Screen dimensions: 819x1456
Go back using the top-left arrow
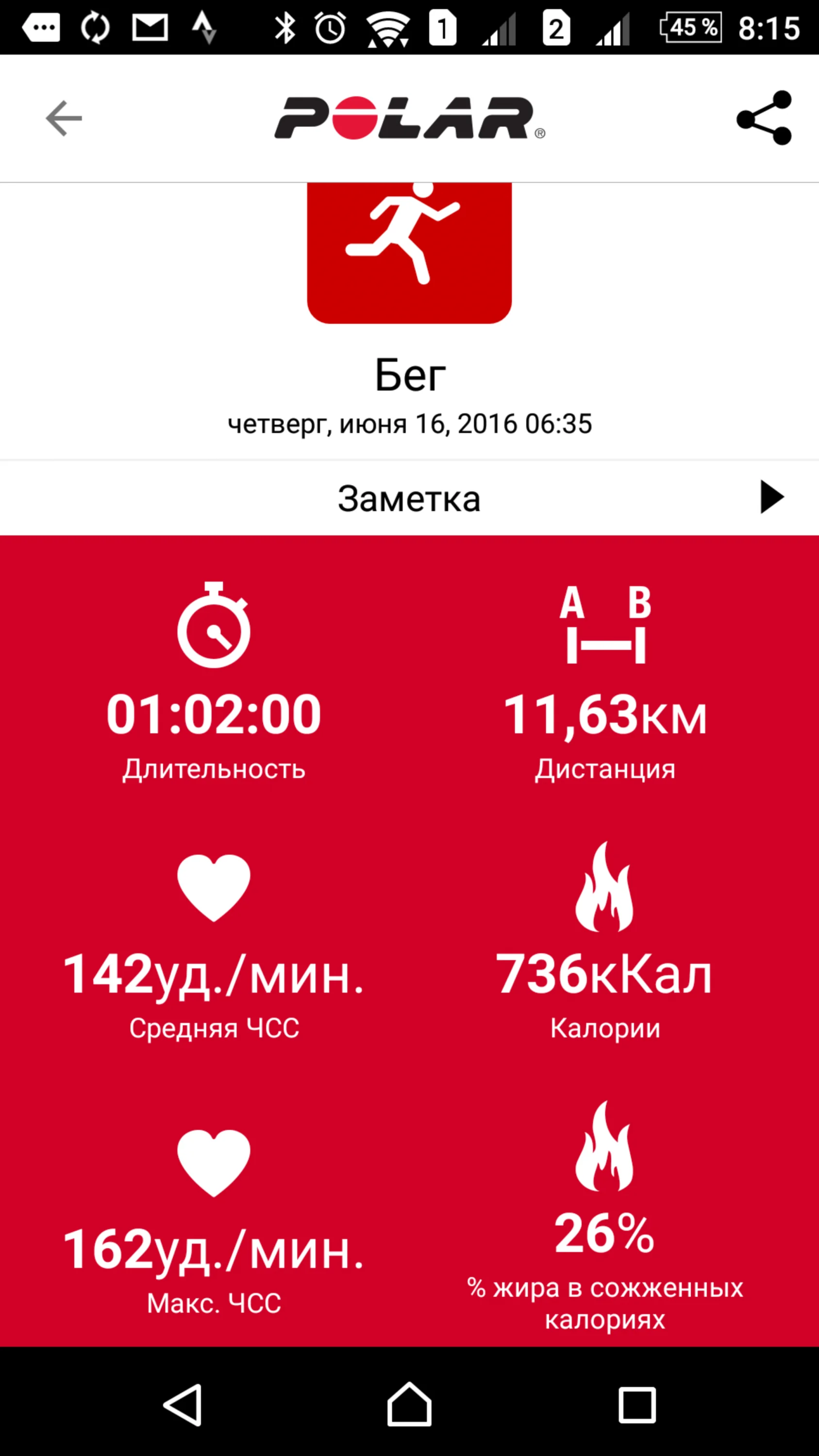(x=64, y=118)
